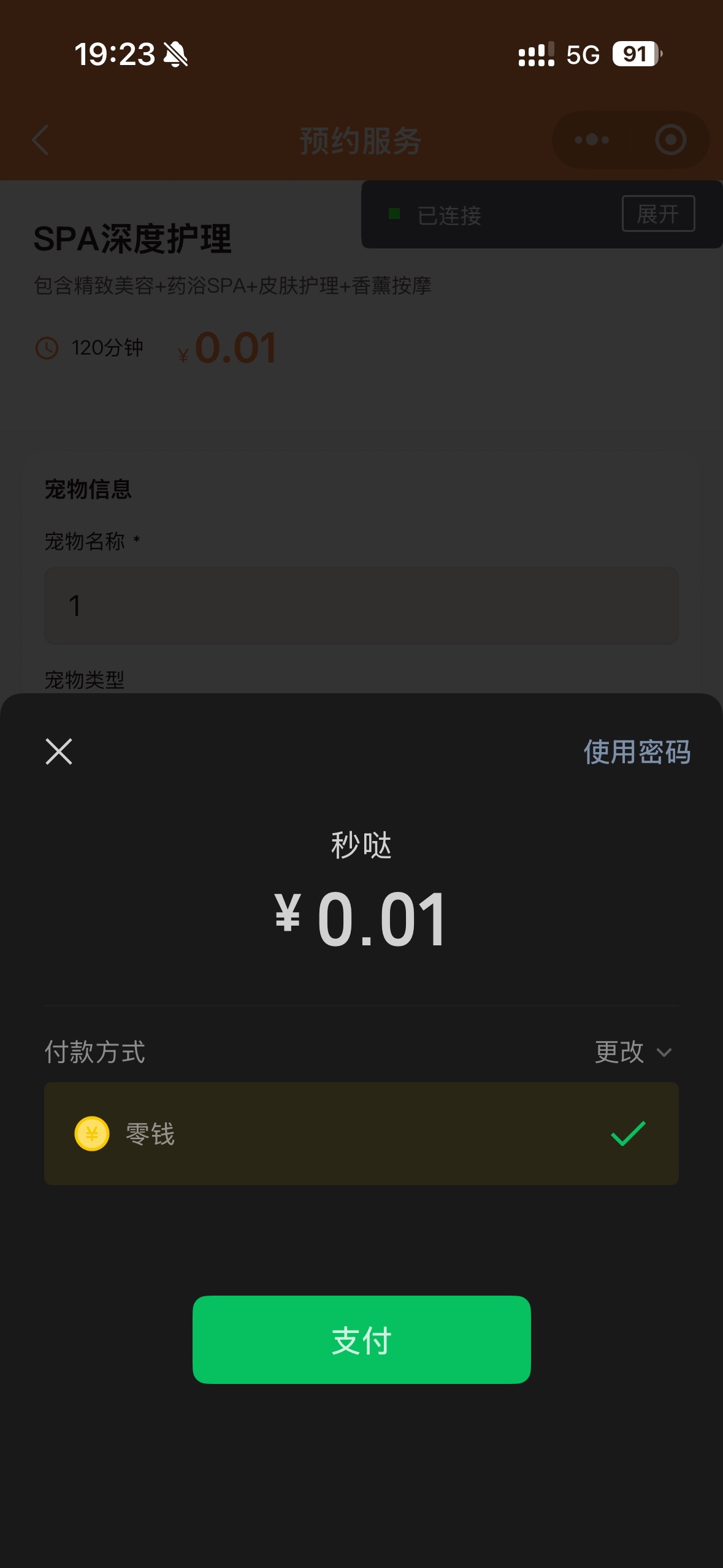Confirm payment with the 支付 button

click(x=361, y=1340)
